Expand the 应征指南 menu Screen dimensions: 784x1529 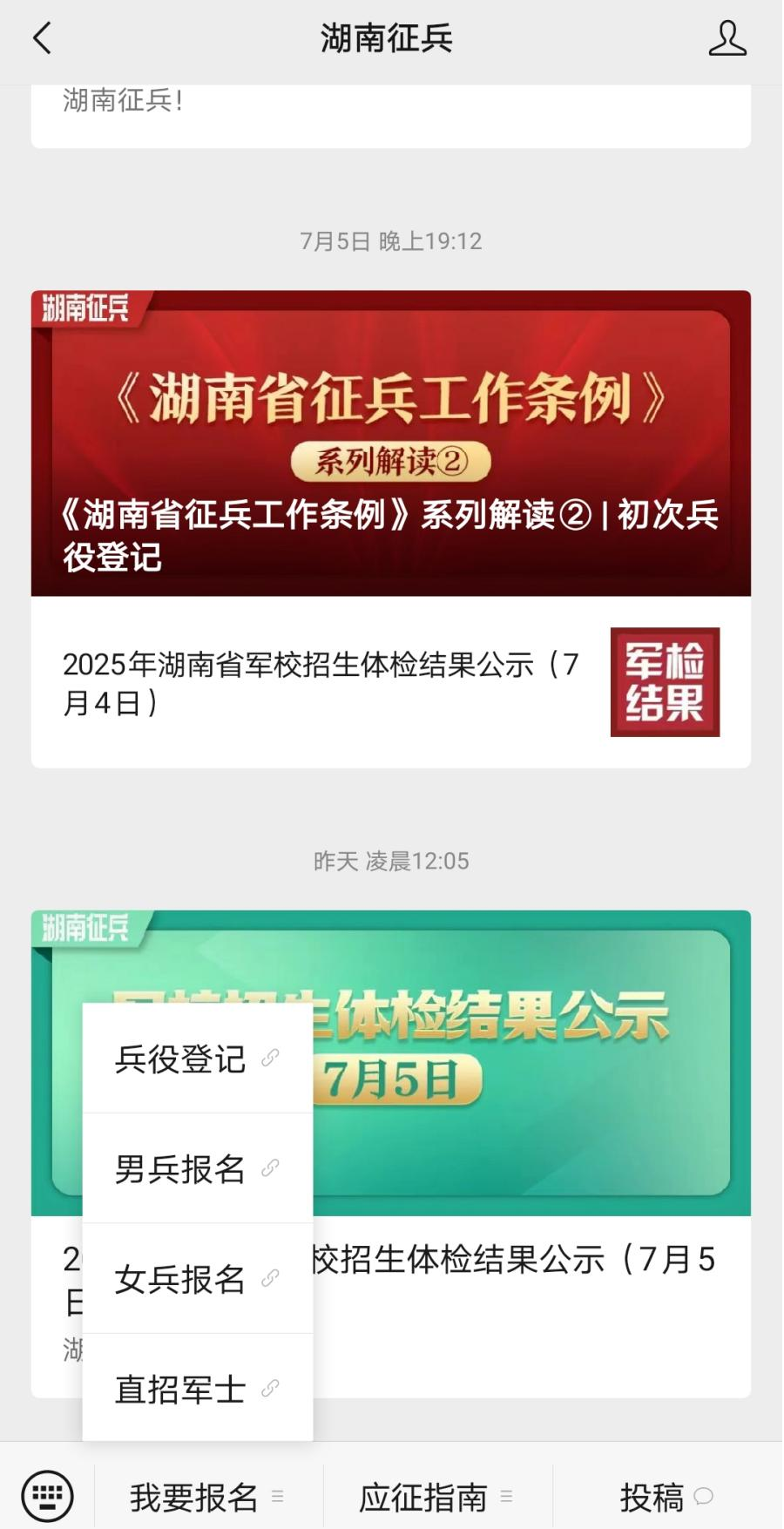[x=436, y=1498]
